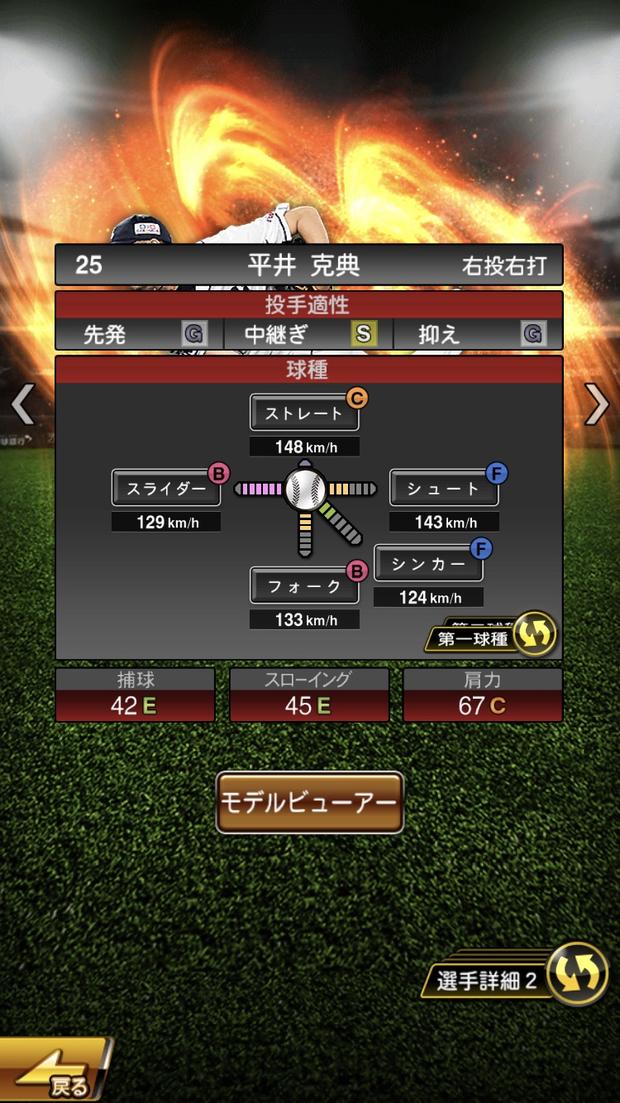Open the モデルビューアー model viewer

point(310,802)
